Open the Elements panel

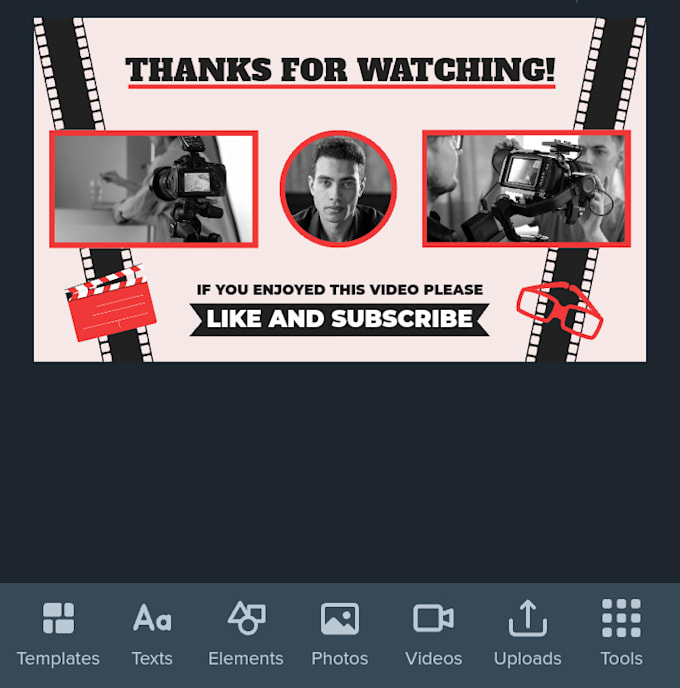pyautogui.click(x=246, y=633)
